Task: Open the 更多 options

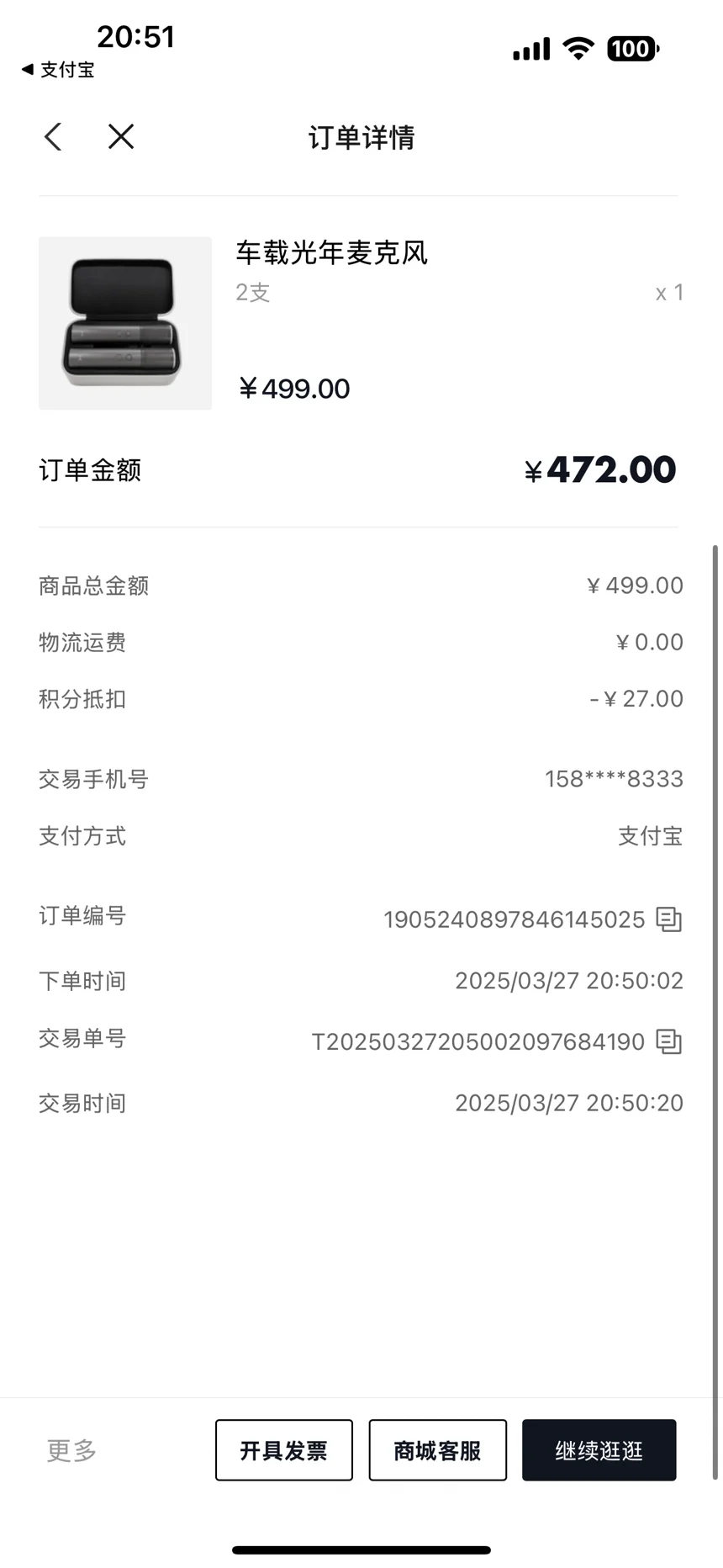Action: tap(71, 1450)
